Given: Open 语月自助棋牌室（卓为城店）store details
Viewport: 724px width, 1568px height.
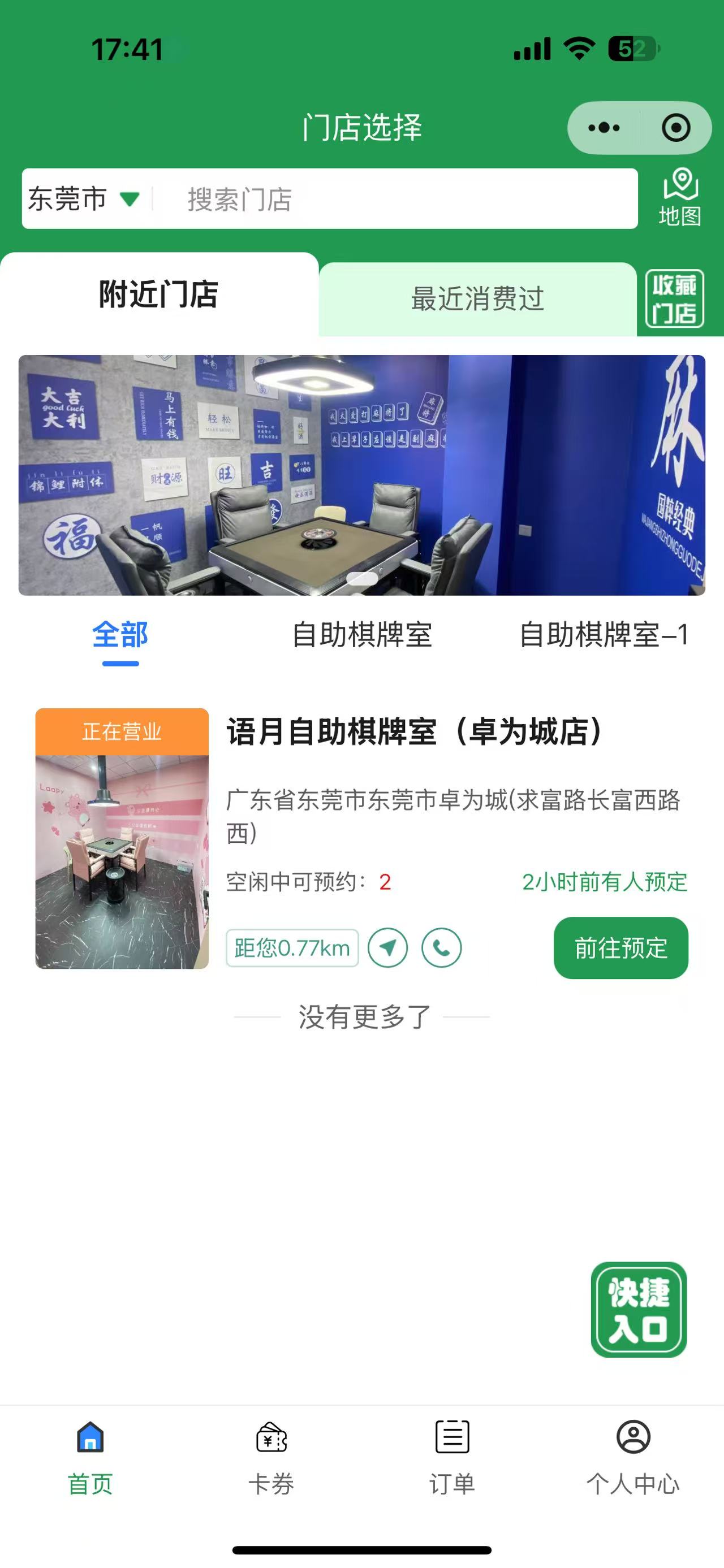Looking at the screenshot, I should click(414, 732).
